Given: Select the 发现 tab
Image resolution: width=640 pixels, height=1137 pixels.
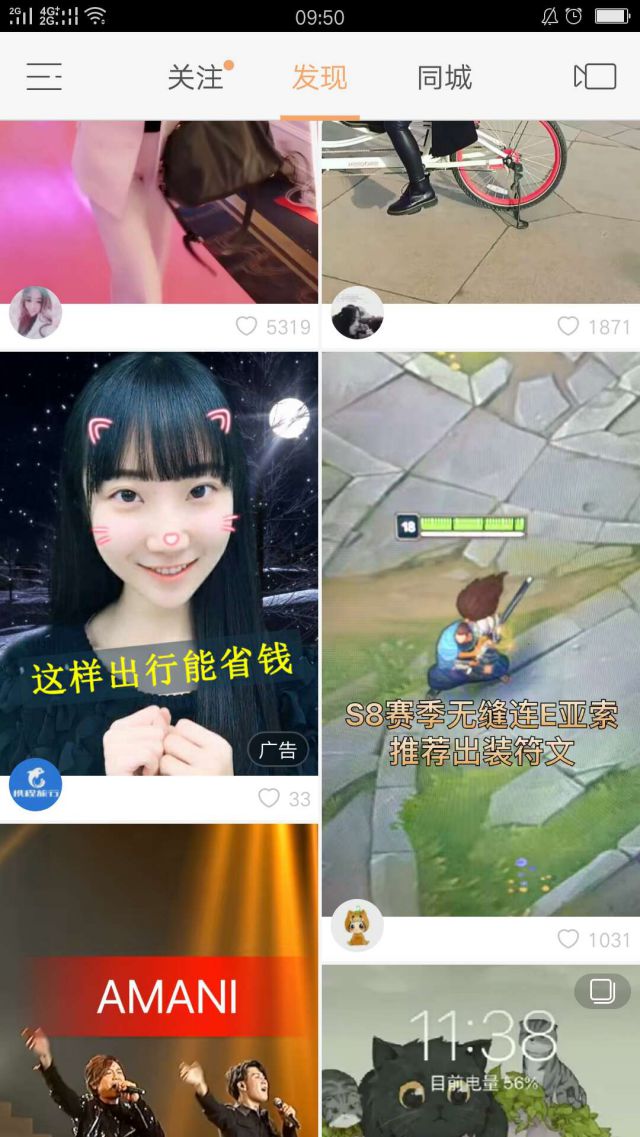Looking at the screenshot, I should click(319, 77).
